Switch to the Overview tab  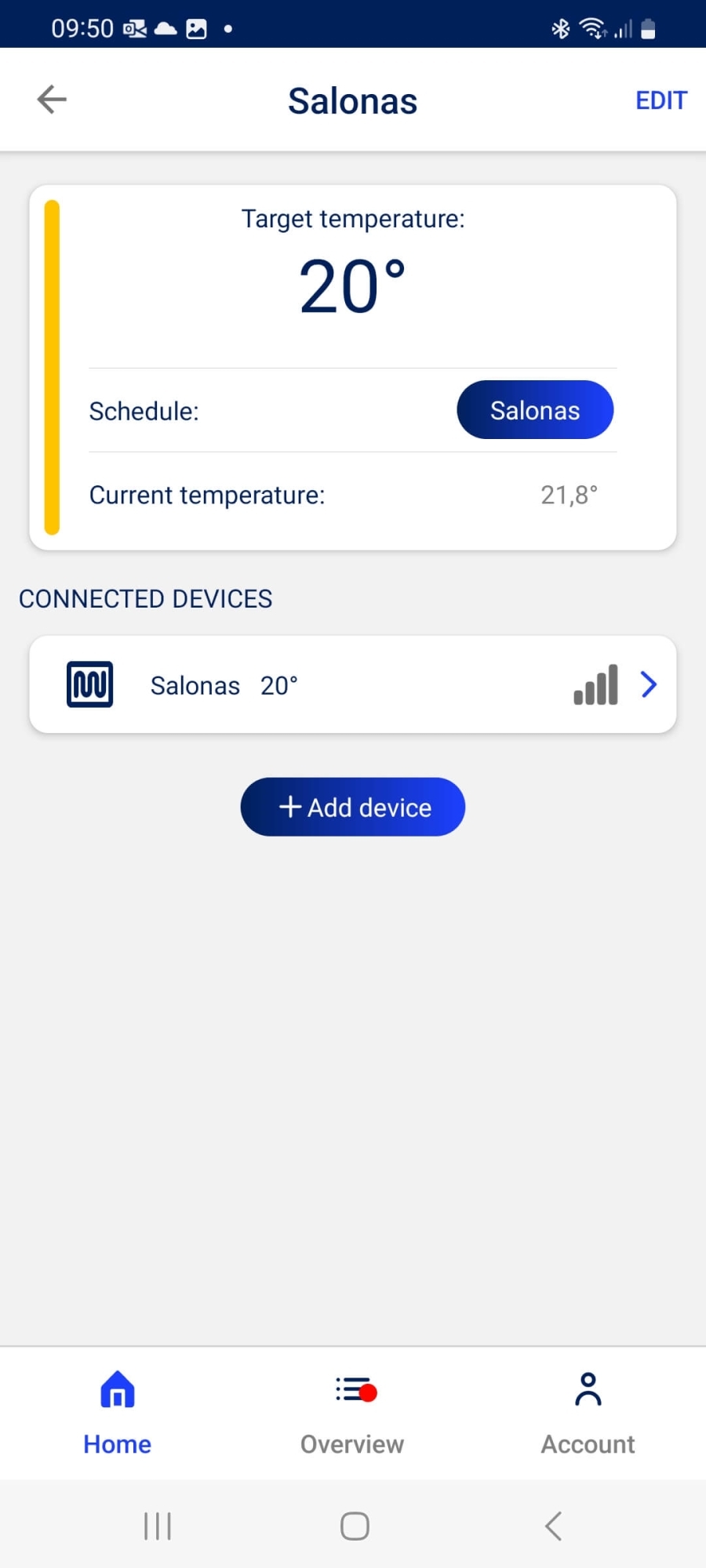(353, 1413)
